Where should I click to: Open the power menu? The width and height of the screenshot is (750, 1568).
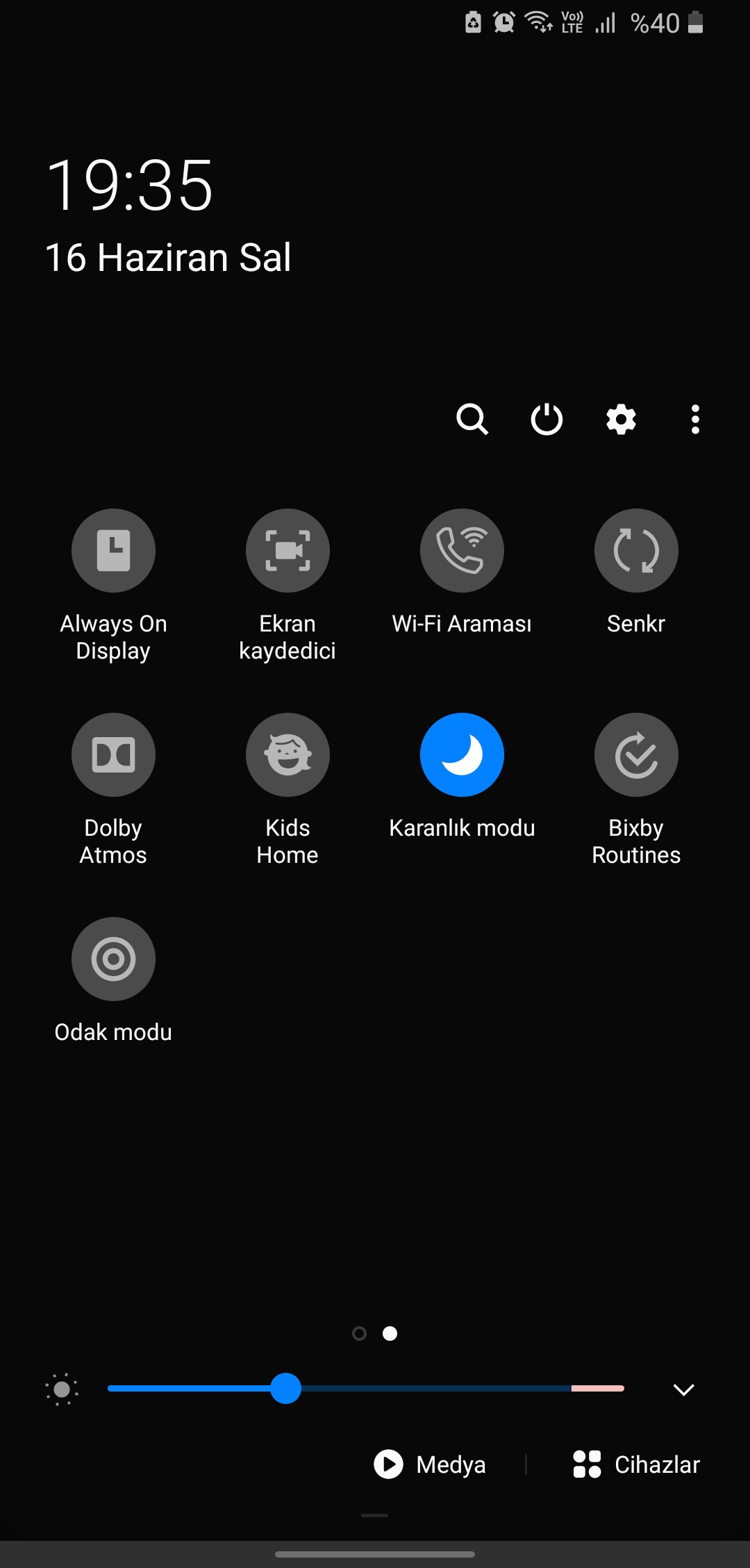pyautogui.click(x=547, y=419)
